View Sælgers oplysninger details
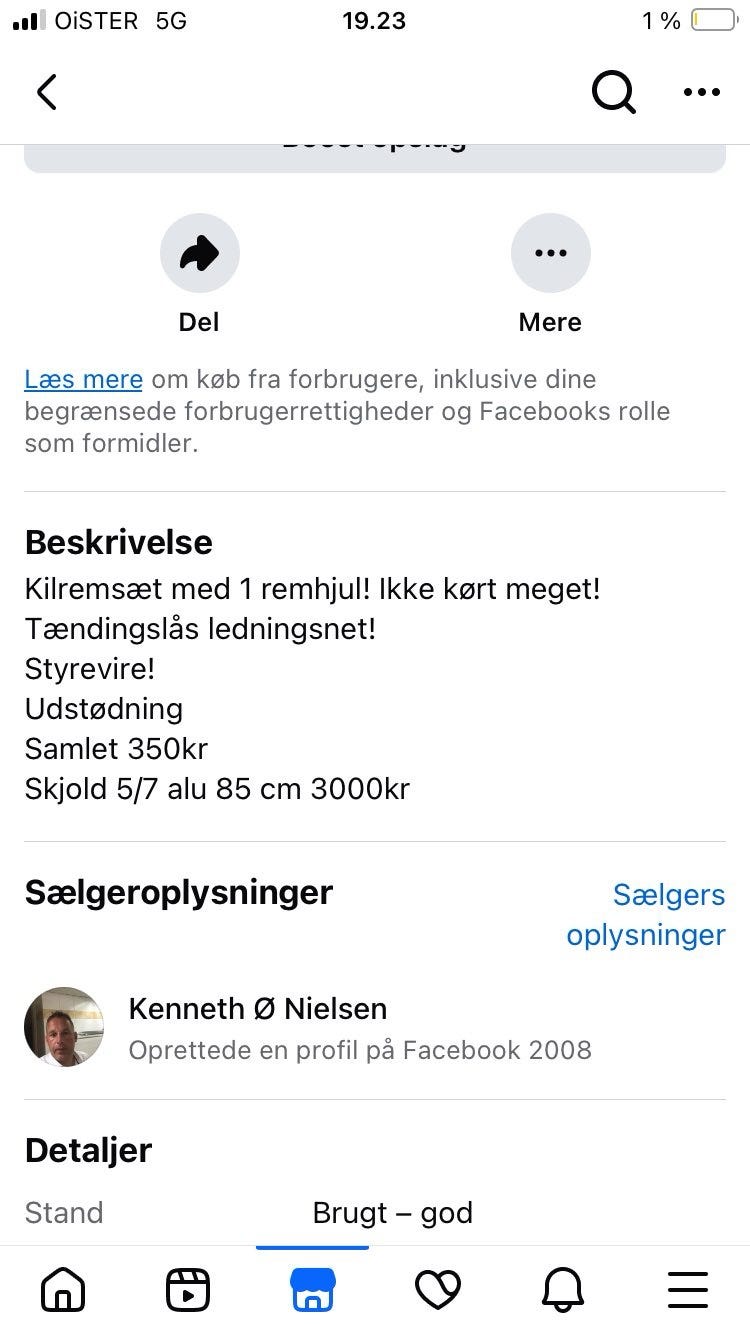The height and width of the screenshot is (1334, 750). (646, 914)
